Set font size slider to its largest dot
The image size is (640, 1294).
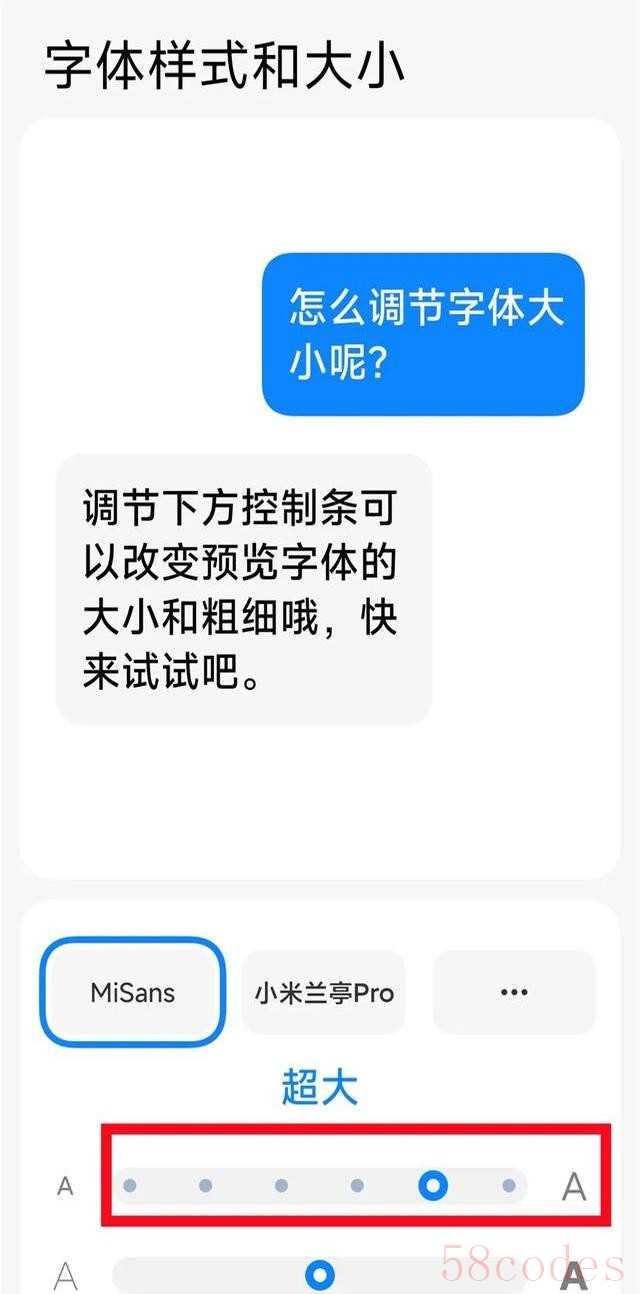coord(509,1186)
